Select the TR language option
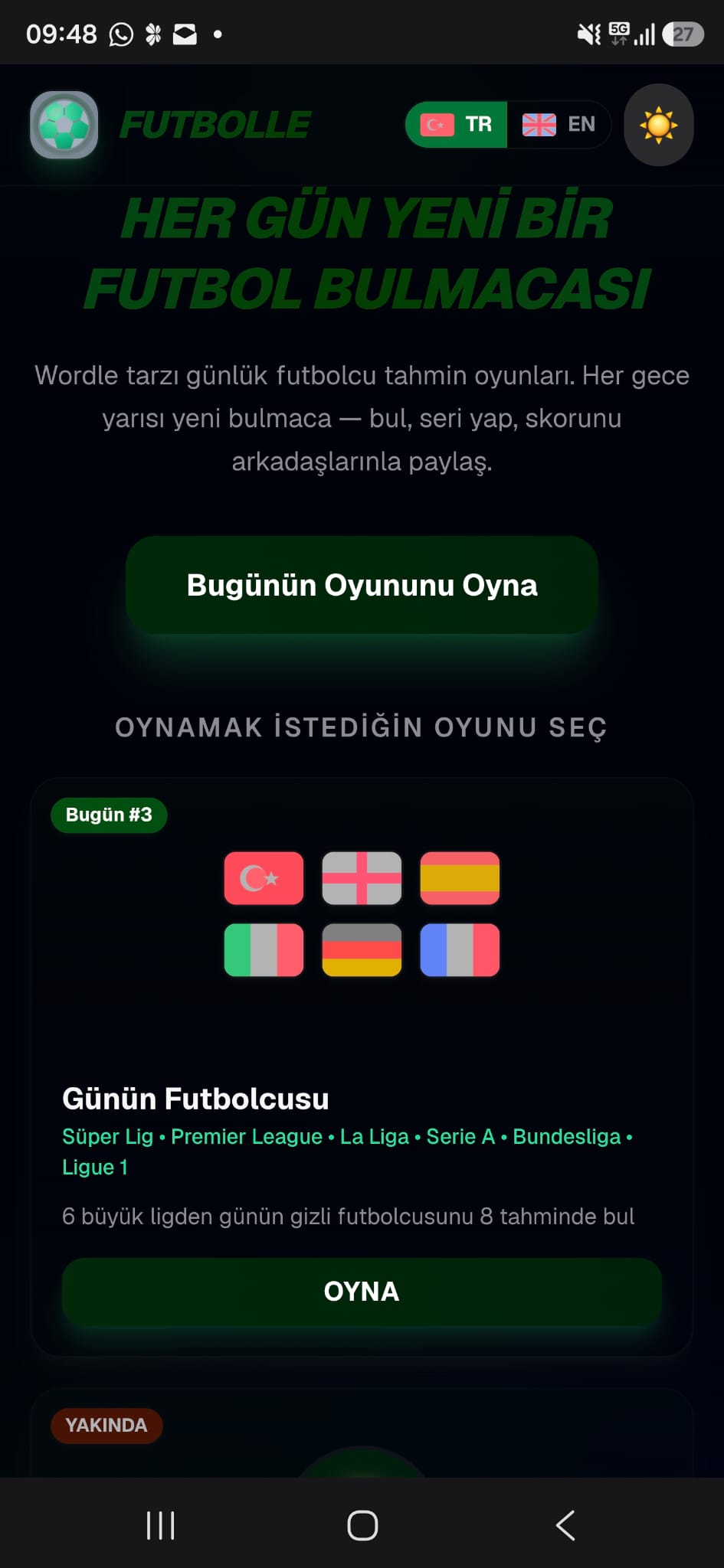The height and width of the screenshot is (1568, 724). point(457,124)
